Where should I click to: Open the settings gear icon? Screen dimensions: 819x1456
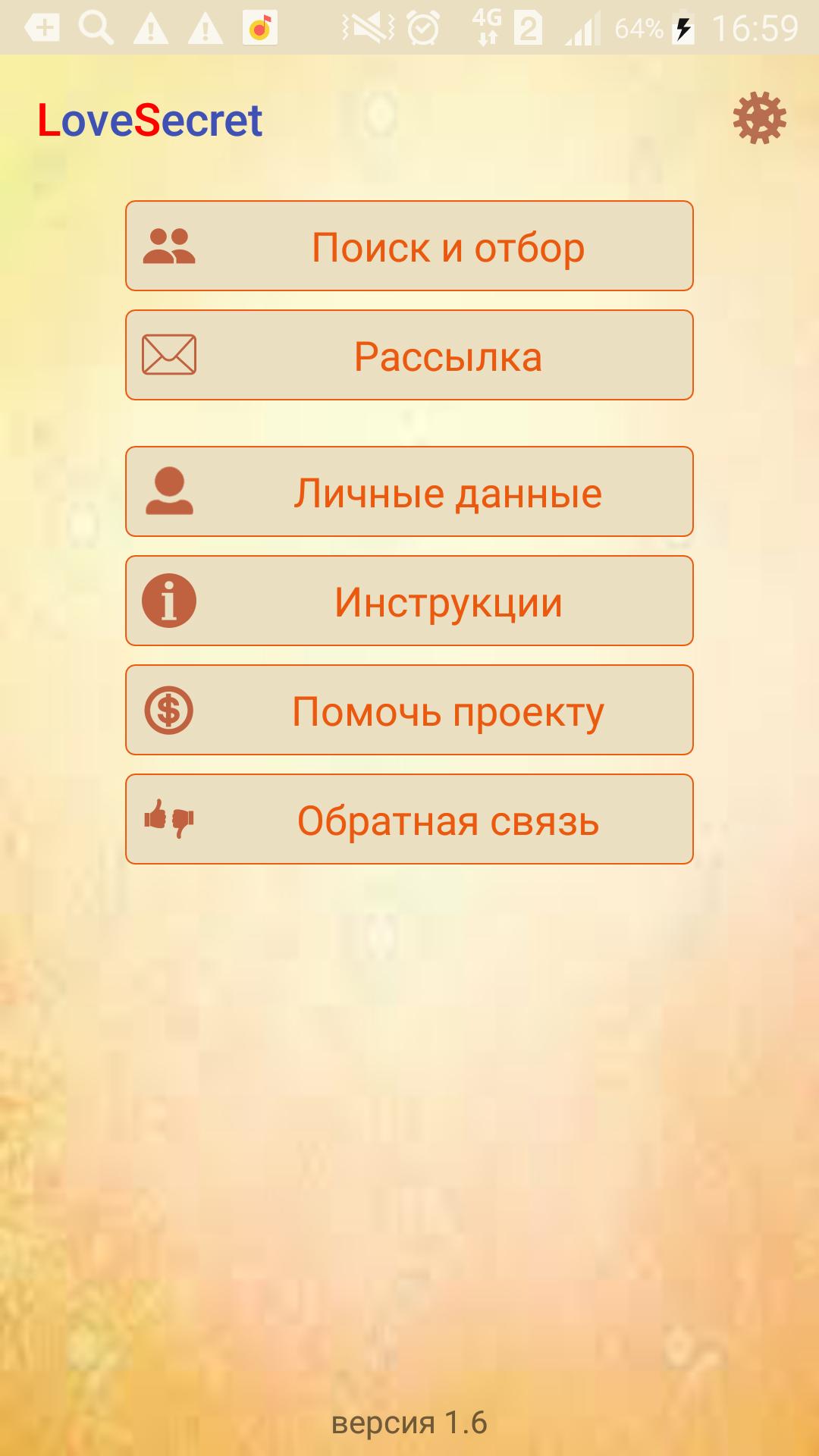pyautogui.click(x=759, y=118)
